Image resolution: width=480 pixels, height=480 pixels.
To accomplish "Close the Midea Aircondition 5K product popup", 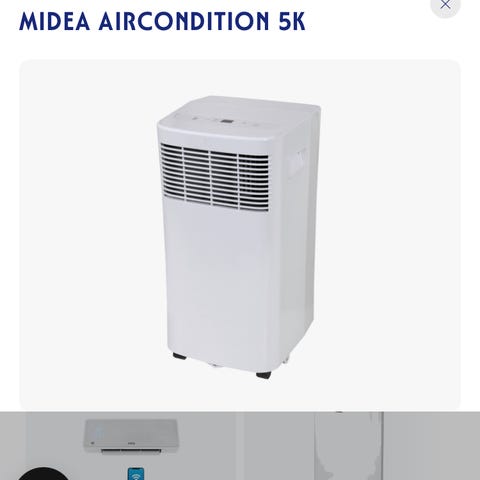I will pos(445,4).
